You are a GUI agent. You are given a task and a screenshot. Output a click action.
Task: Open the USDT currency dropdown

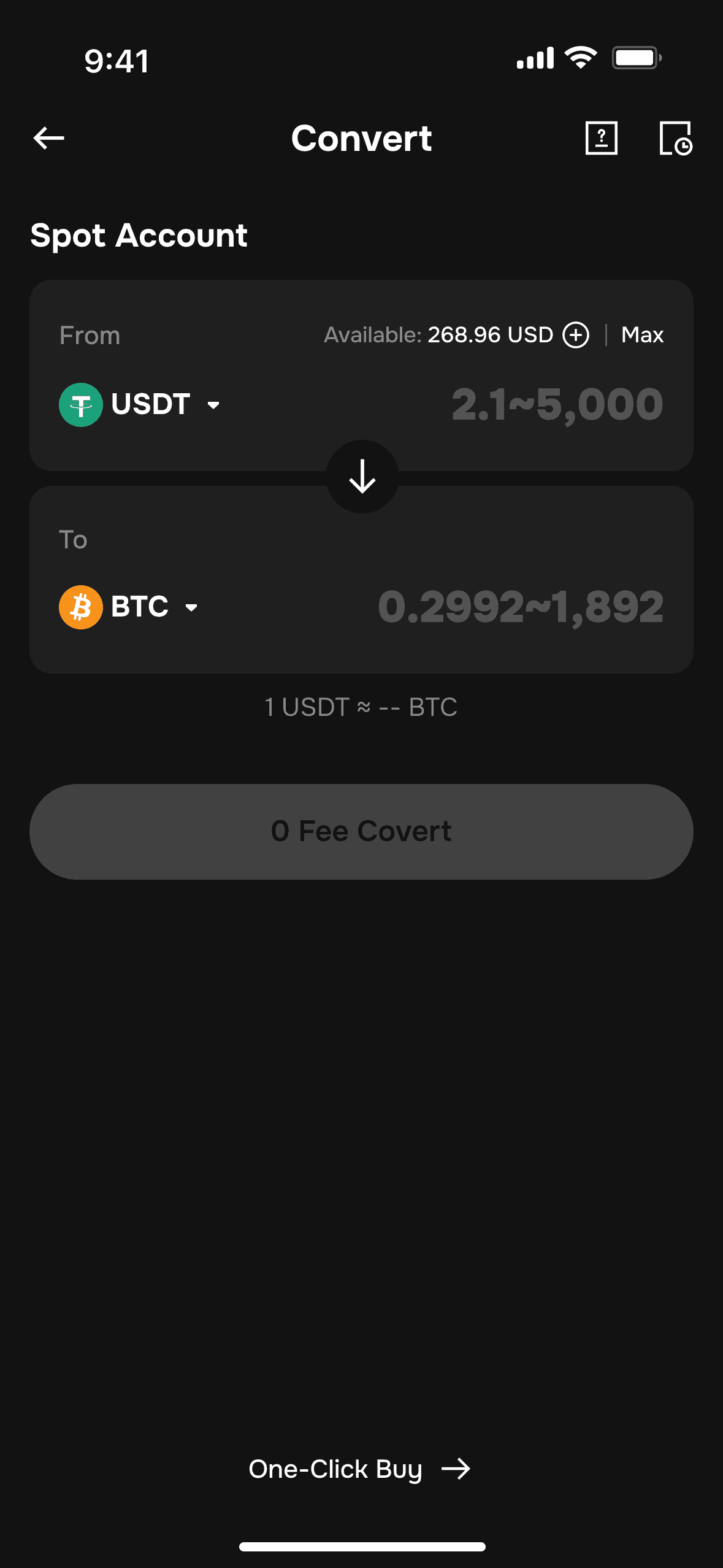[x=140, y=404]
